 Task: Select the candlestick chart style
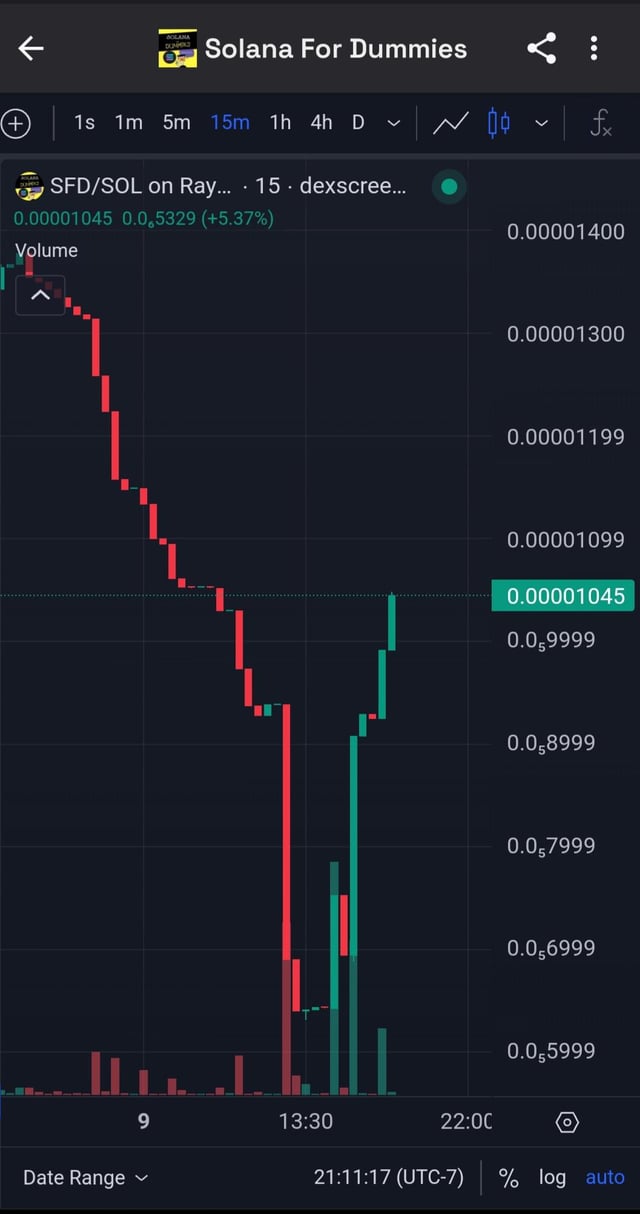[x=499, y=123]
